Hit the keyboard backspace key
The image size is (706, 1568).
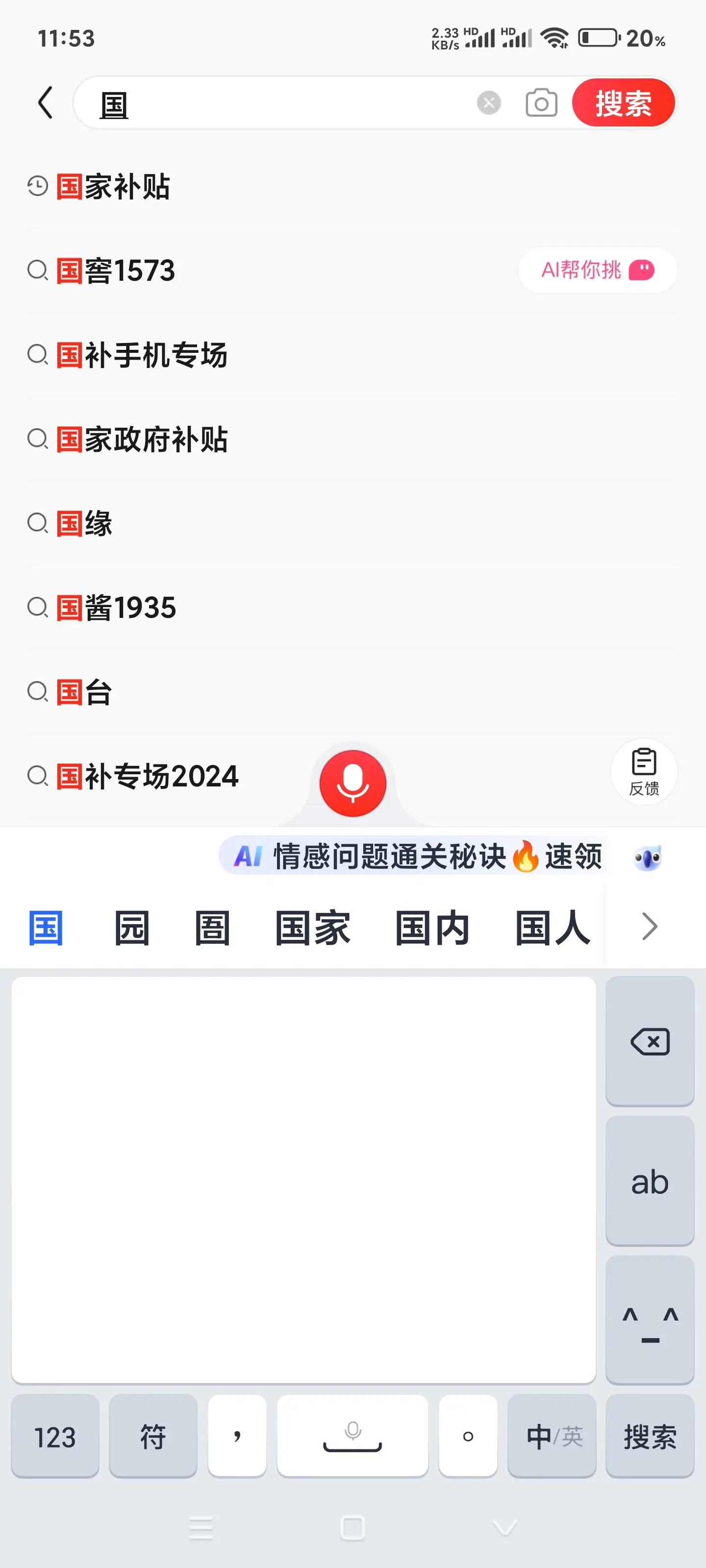click(x=649, y=1041)
